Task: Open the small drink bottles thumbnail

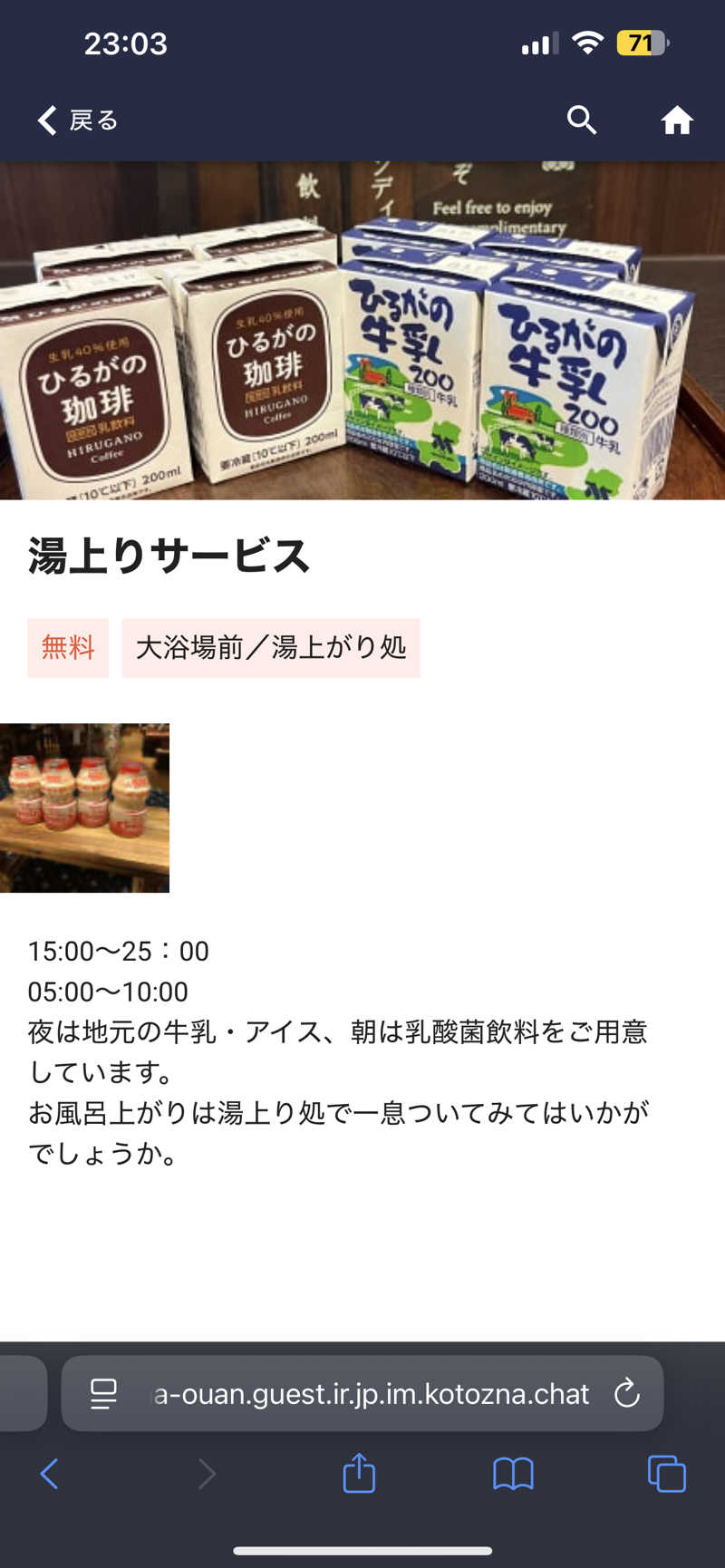Action: pos(84,808)
